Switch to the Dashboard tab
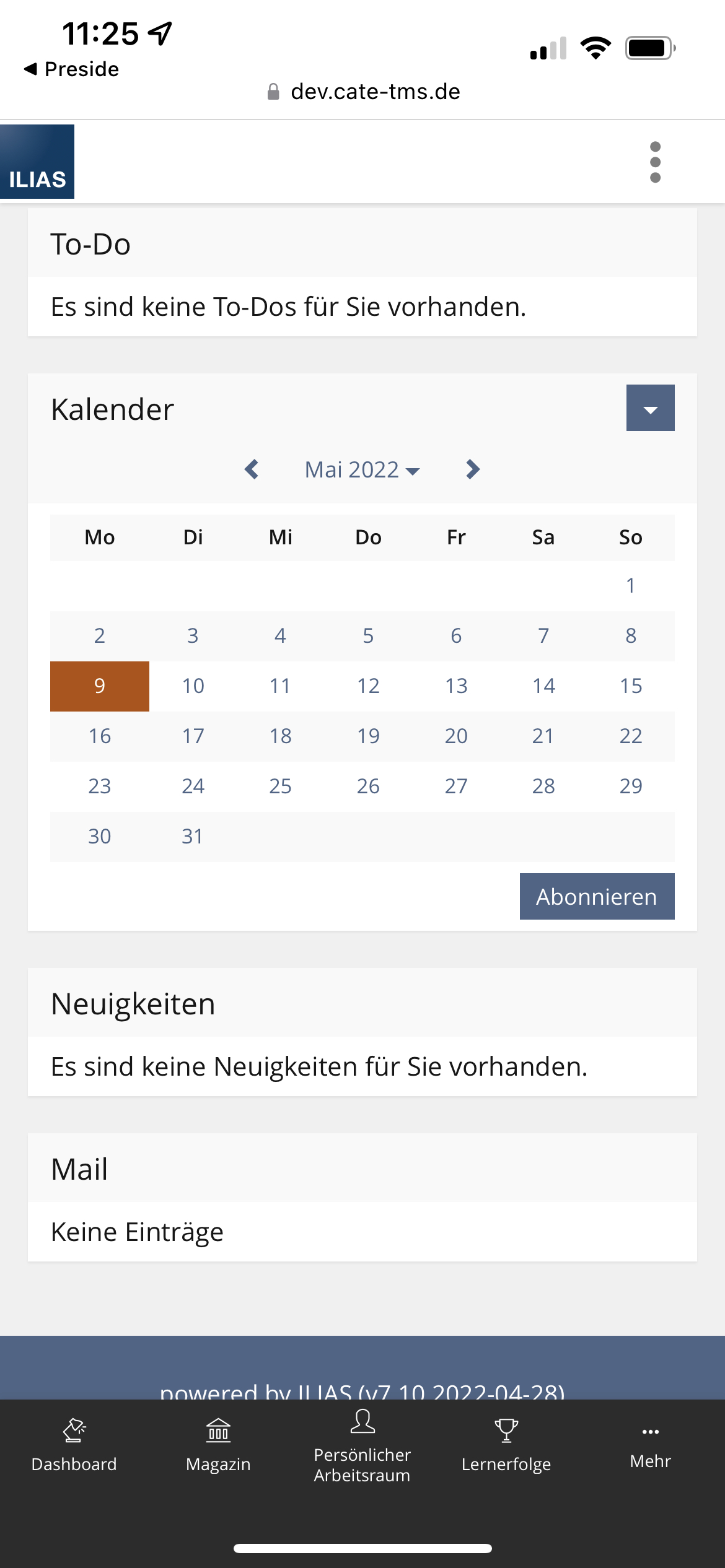 click(74, 1446)
